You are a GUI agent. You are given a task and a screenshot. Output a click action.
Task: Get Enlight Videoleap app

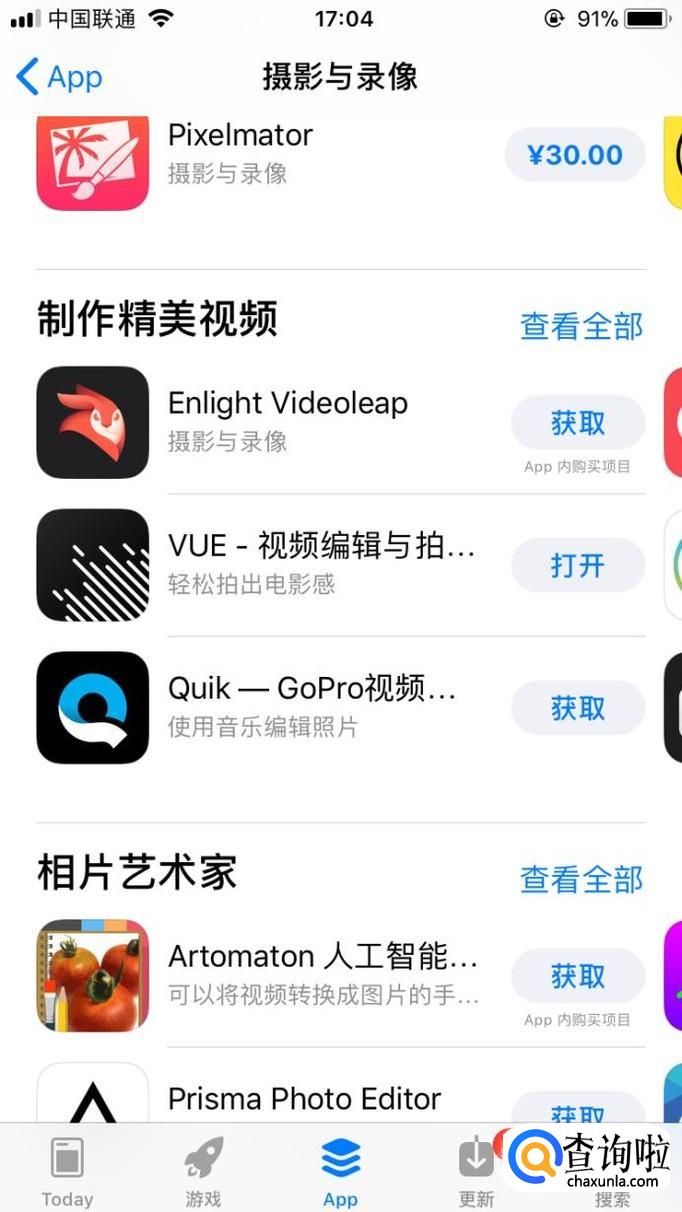(577, 423)
